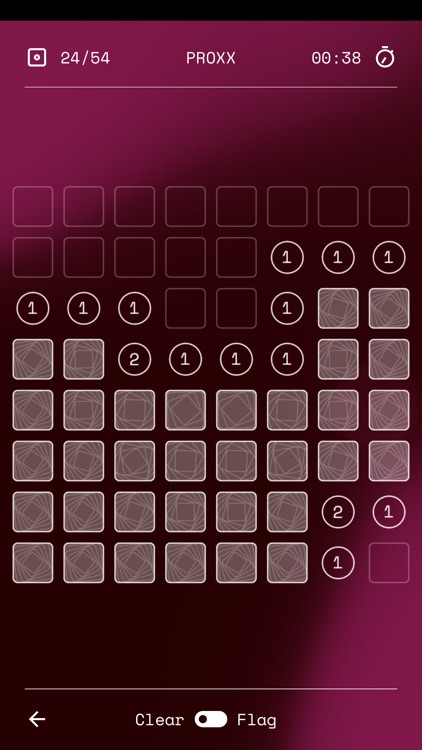Reveal the covered tile left of the bottom row's 1
This screenshot has height=750, width=422.
coord(287,562)
